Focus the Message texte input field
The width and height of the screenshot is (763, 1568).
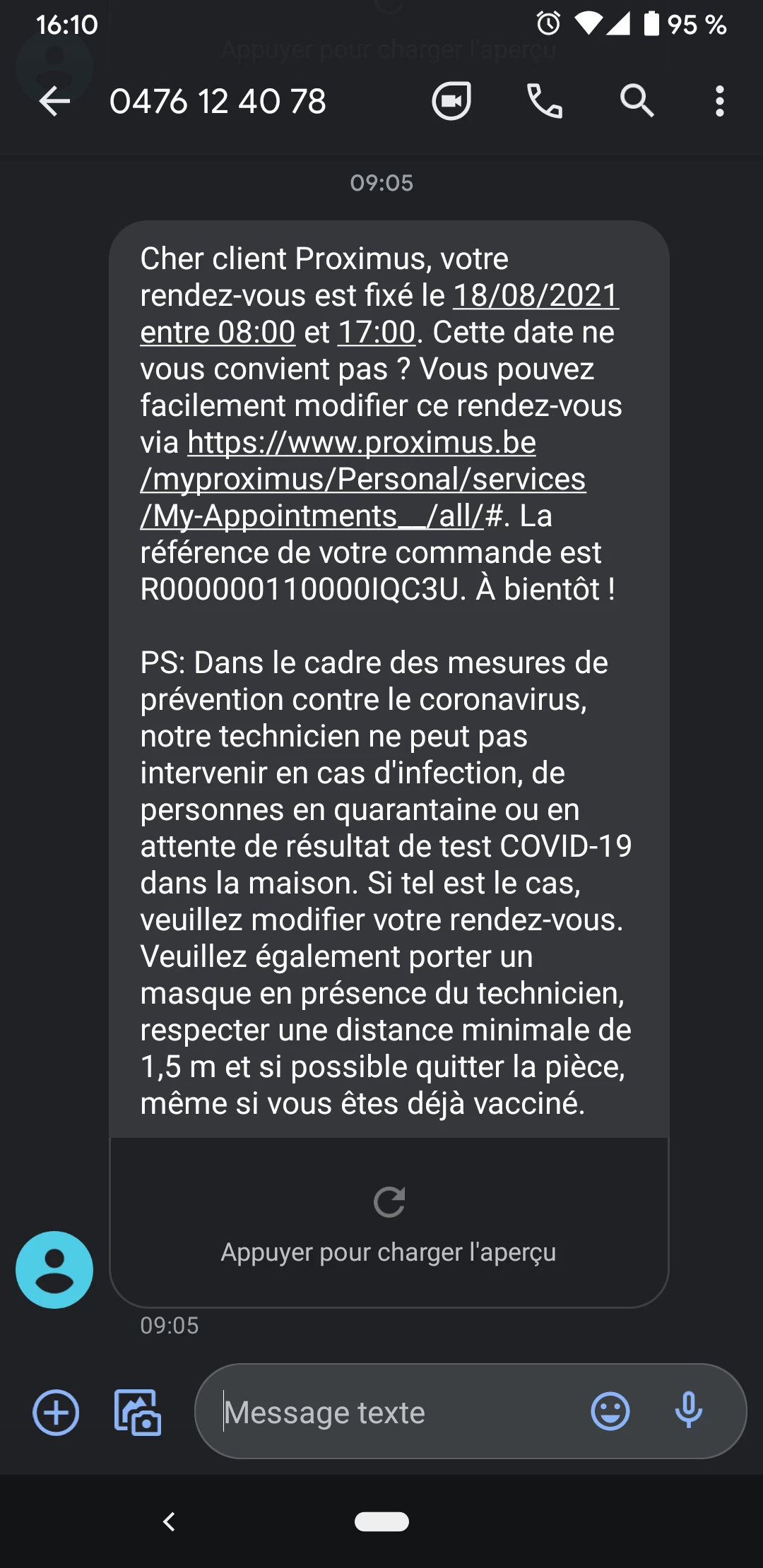tap(396, 1413)
